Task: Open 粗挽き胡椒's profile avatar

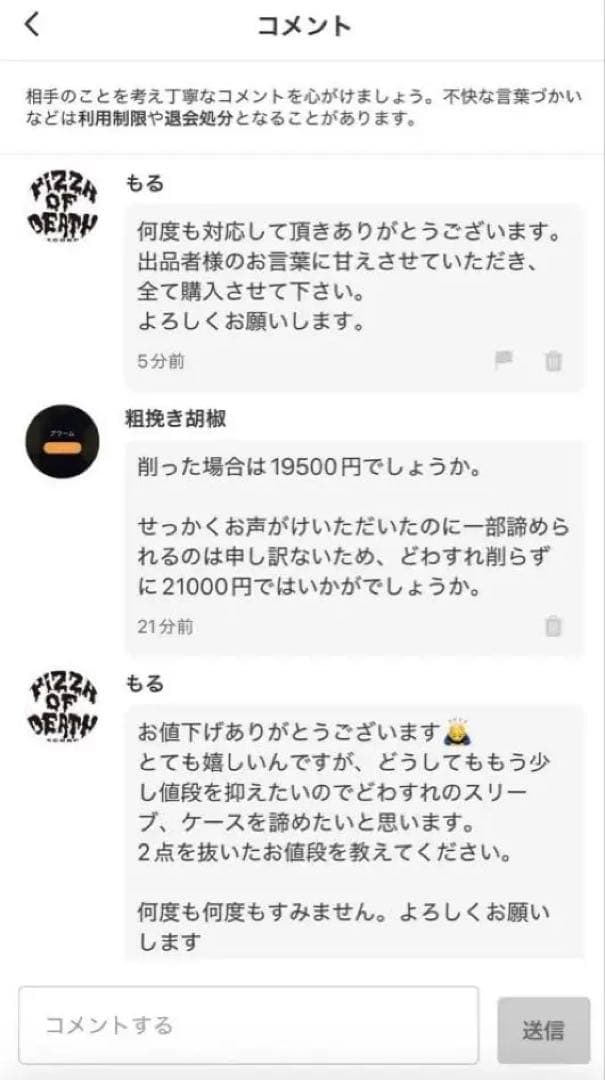Action: click(62, 441)
